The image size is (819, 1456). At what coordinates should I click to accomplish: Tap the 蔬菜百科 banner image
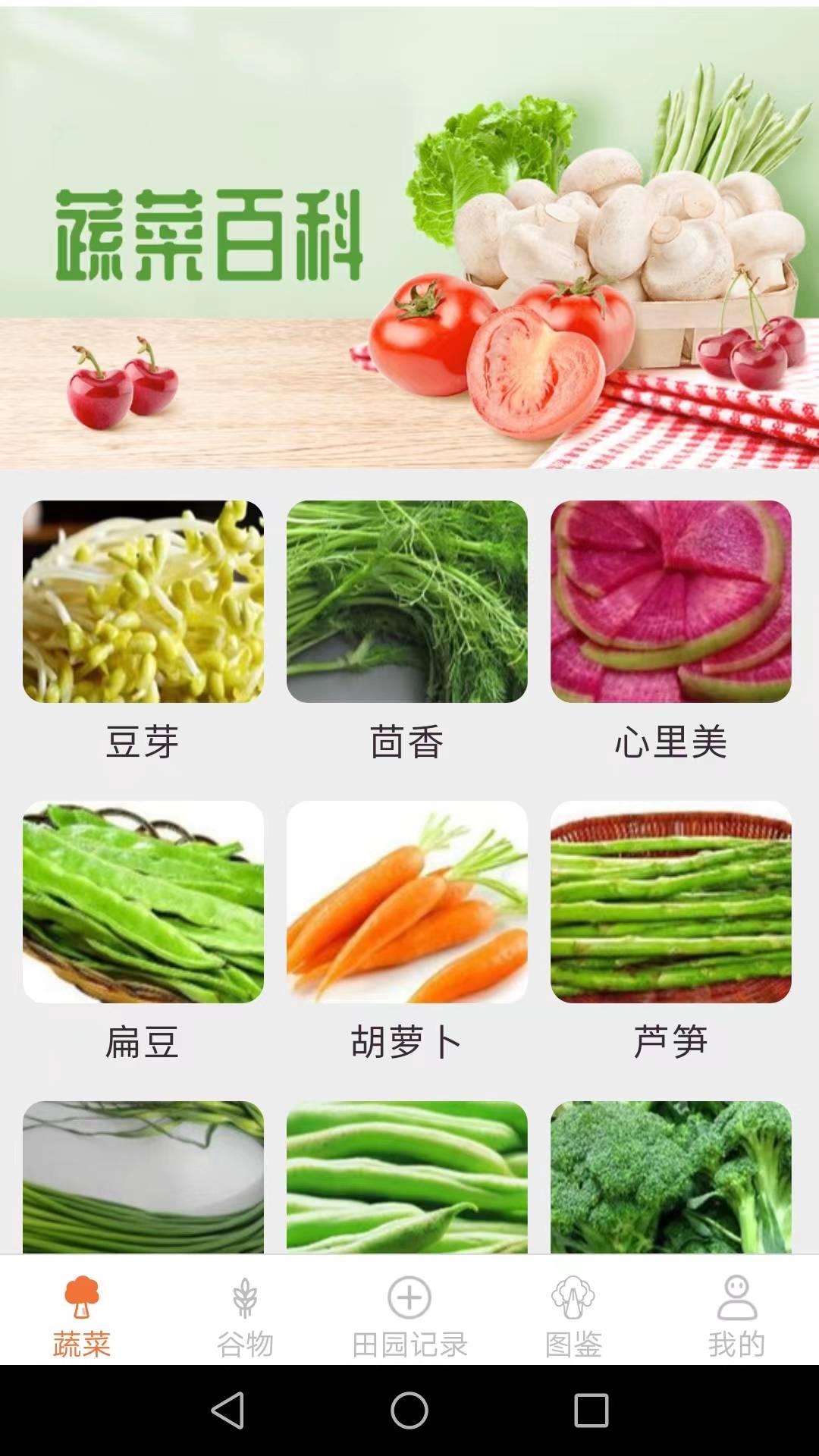click(x=409, y=235)
